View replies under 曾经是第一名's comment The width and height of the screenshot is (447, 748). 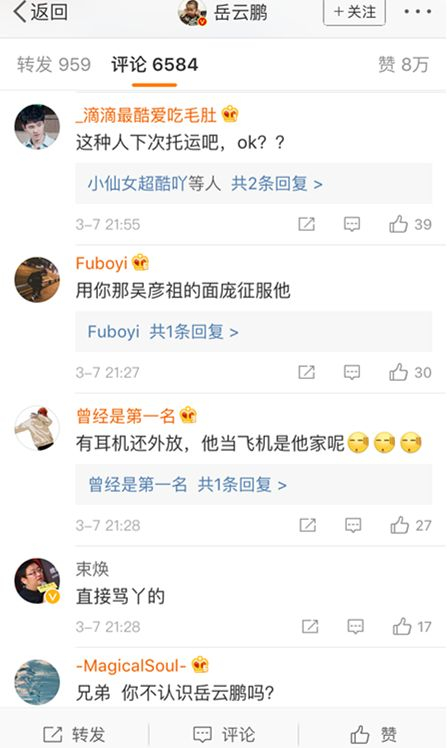click(x=253, y=485)
